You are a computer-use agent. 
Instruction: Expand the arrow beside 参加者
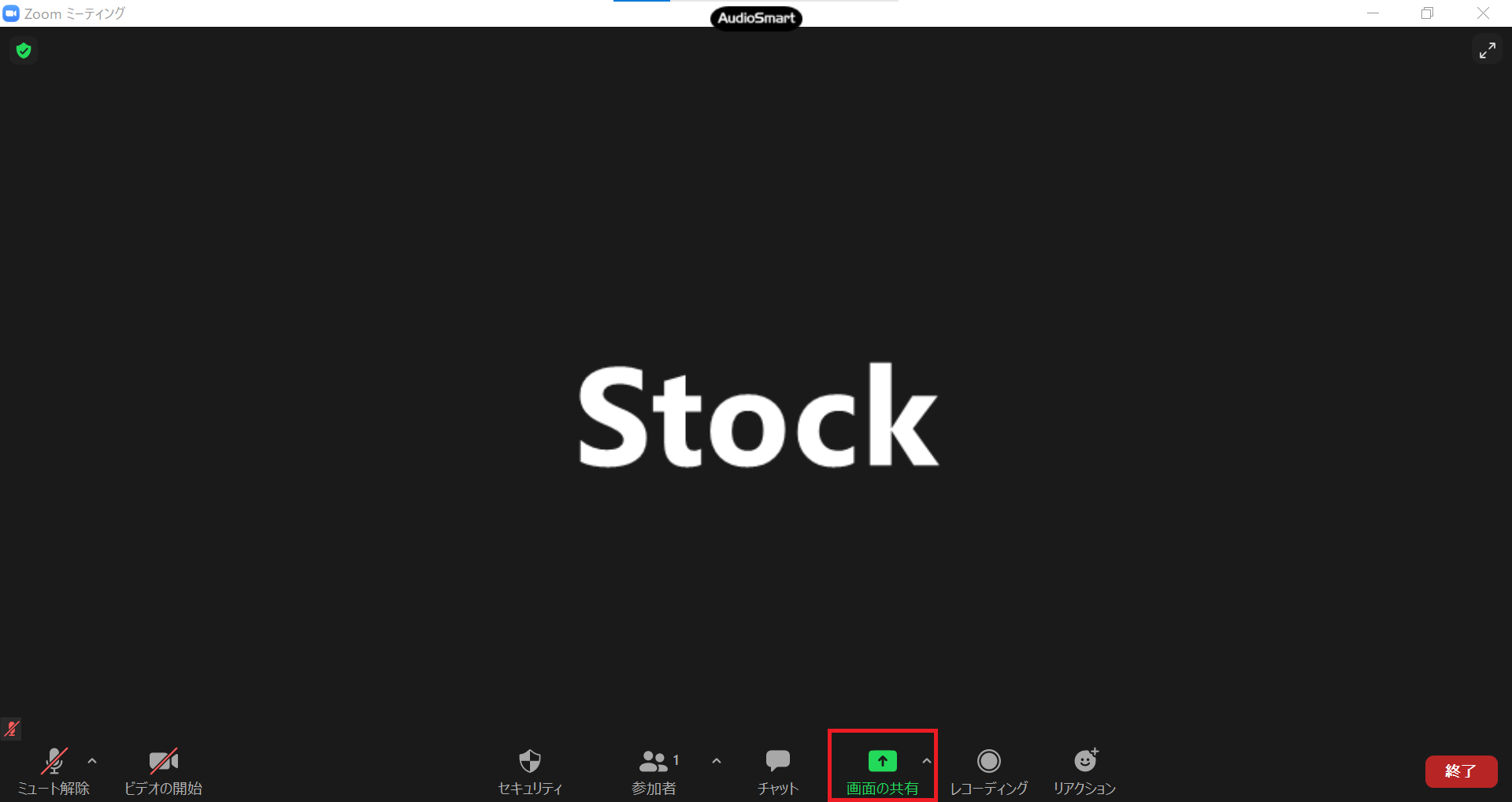click(717, 761)
